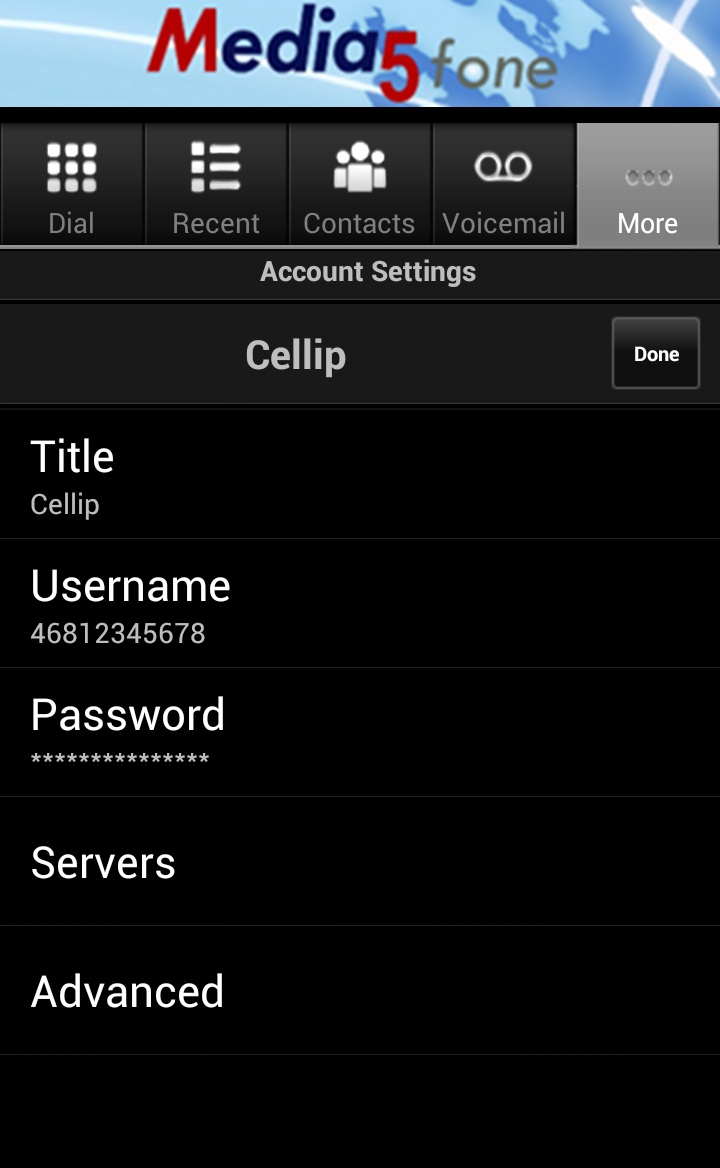Go to the Contacts tab
This screenshot has width=720, height=1168.
tap(360, 185)
